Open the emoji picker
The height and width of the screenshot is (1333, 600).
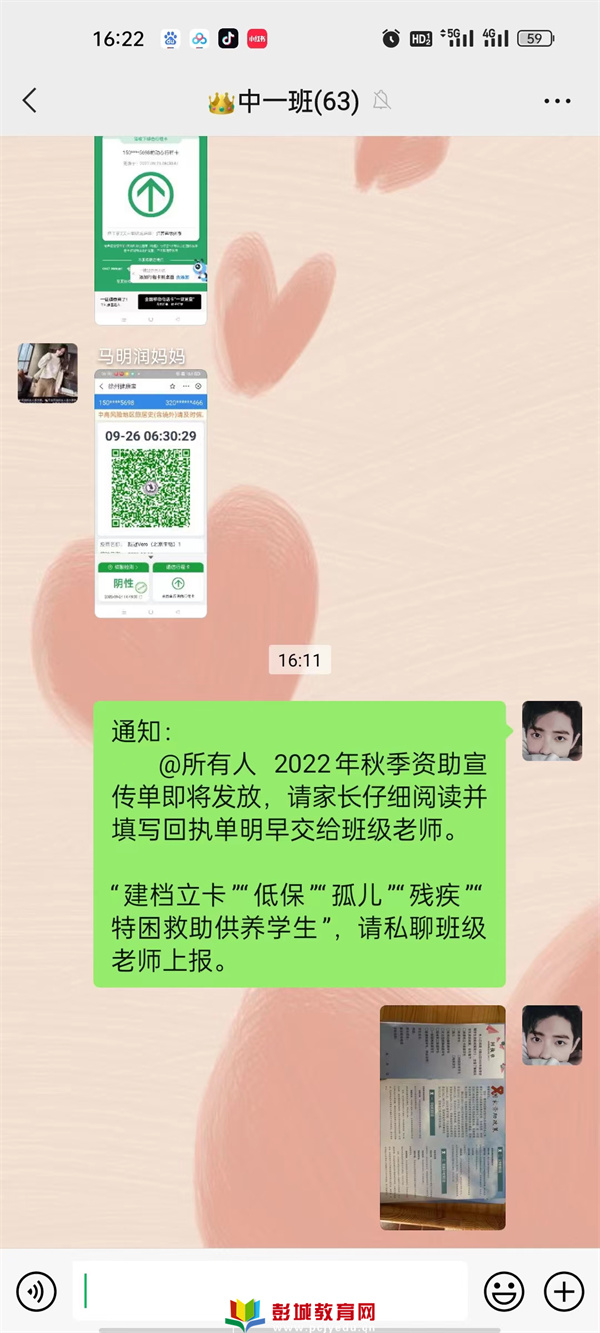click(504, 1292)
